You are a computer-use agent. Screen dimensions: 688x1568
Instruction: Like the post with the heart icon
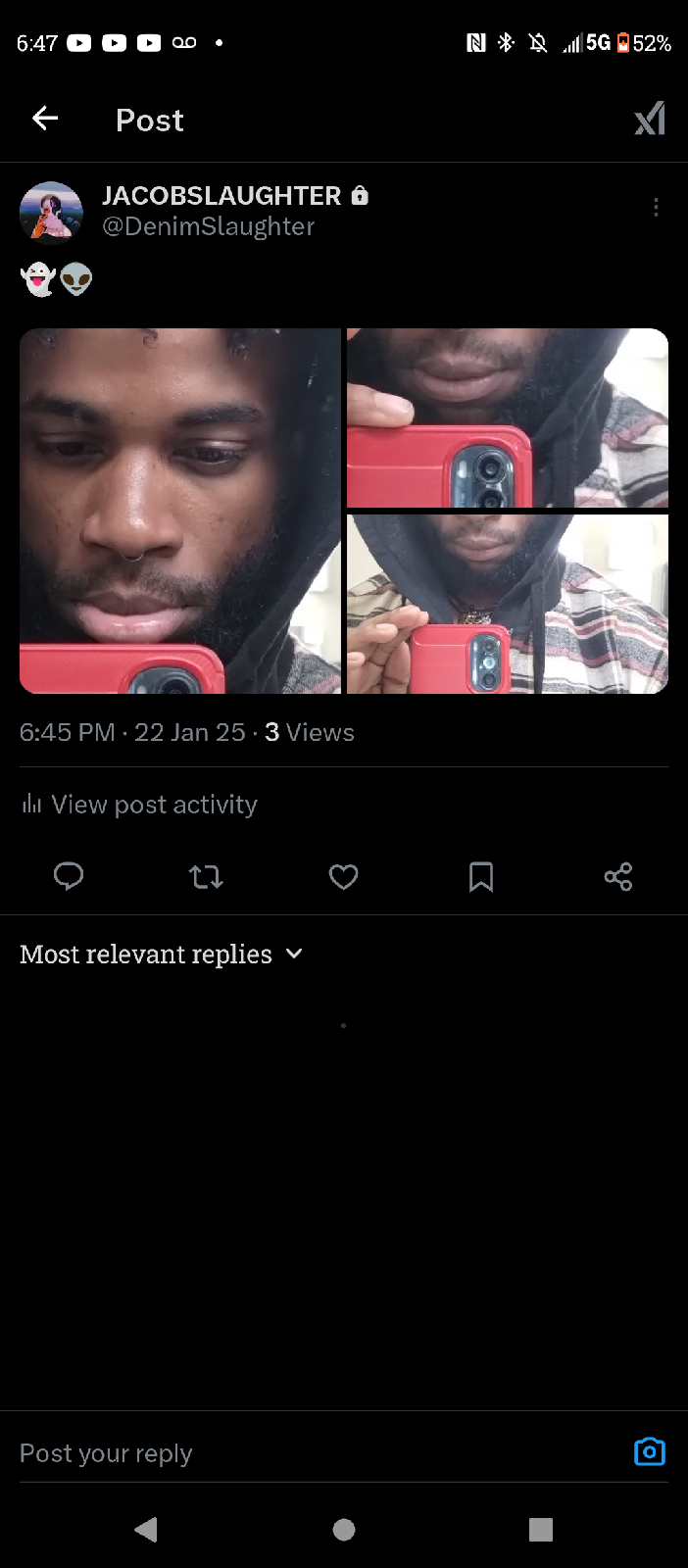tap(343, 876)
